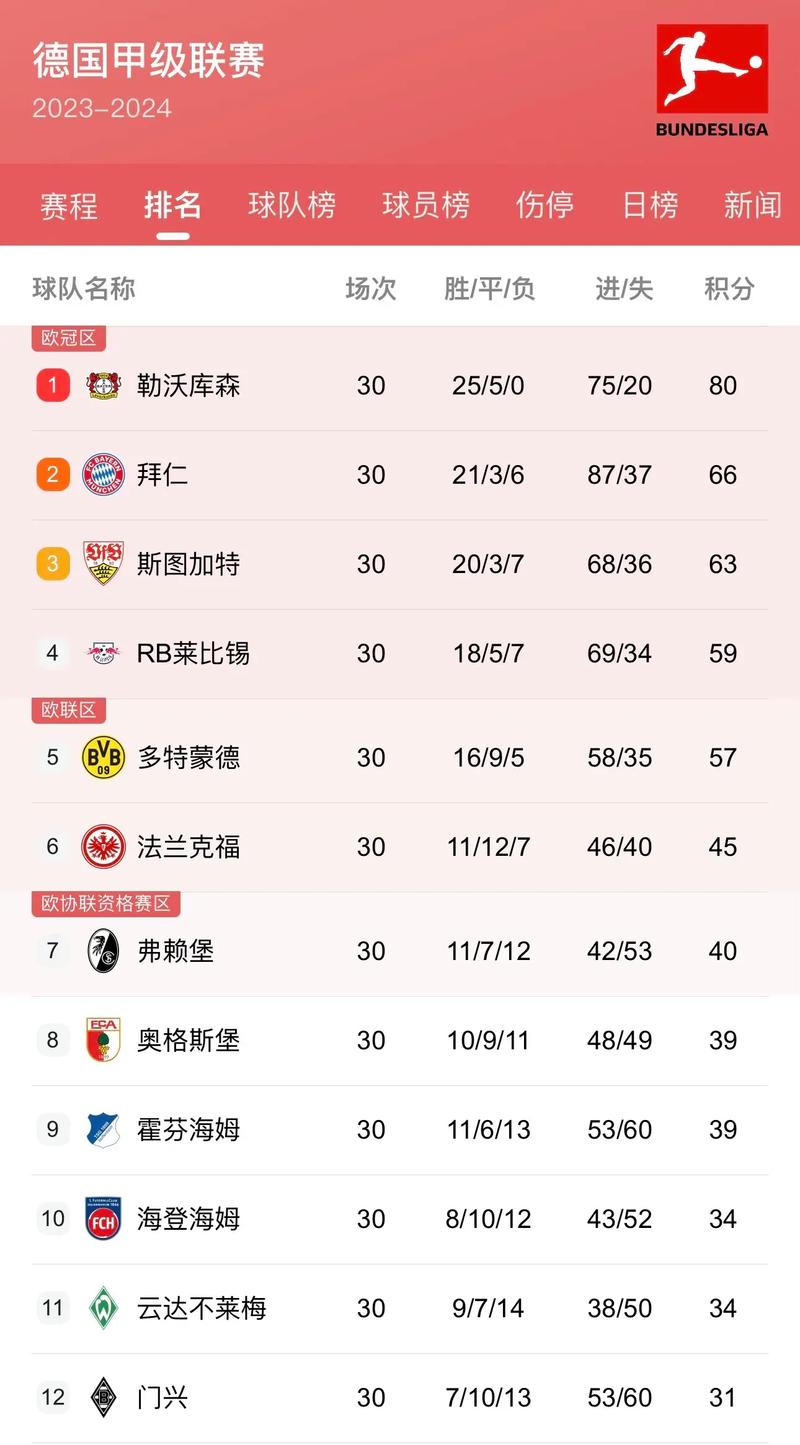Switch to the 球员榜 tab
The width and height of the screenshot is (800, 1445).
pyautogui.click(x=426, y=206)
